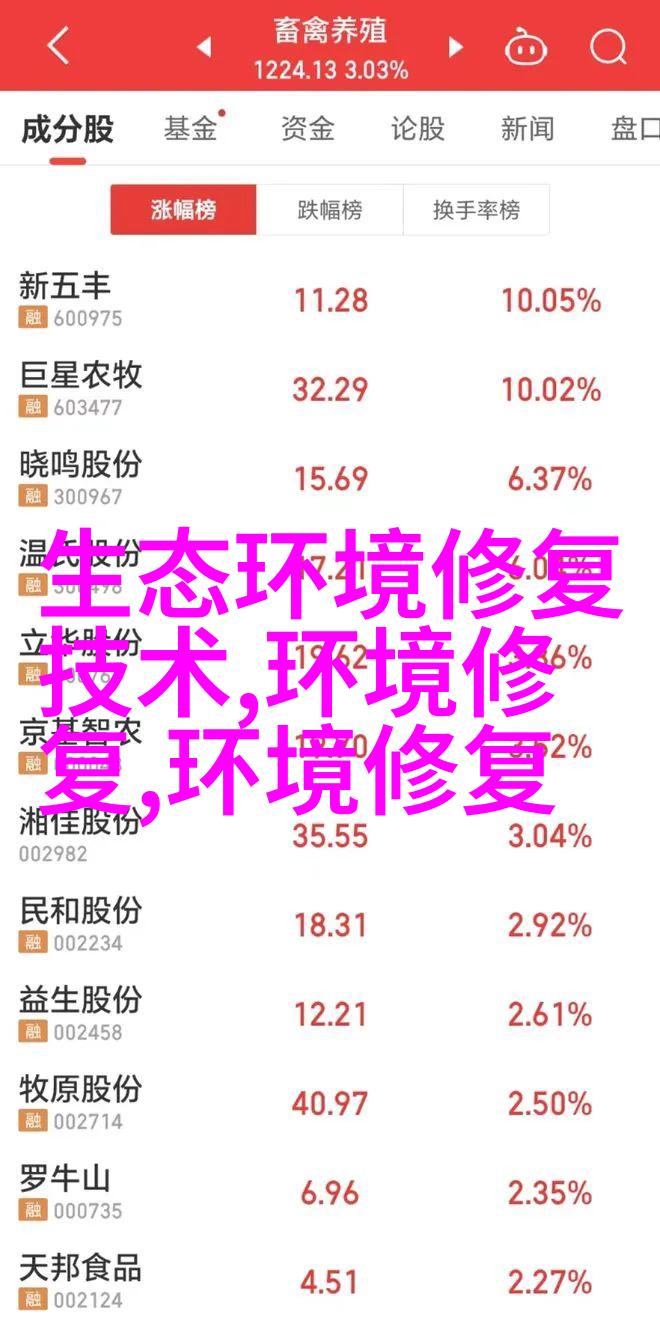This screenshot has width=660, height=1321.
Task: Select the 跌幅榜 ranking
Action: tap(330, 210)
